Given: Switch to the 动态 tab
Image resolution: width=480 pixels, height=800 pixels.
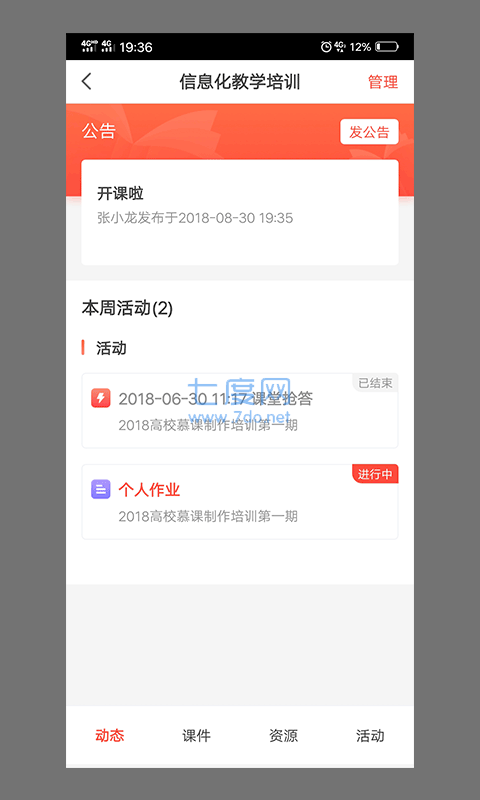Looking at the screenshot, I should pyautogui.click(x=110, y=736).
